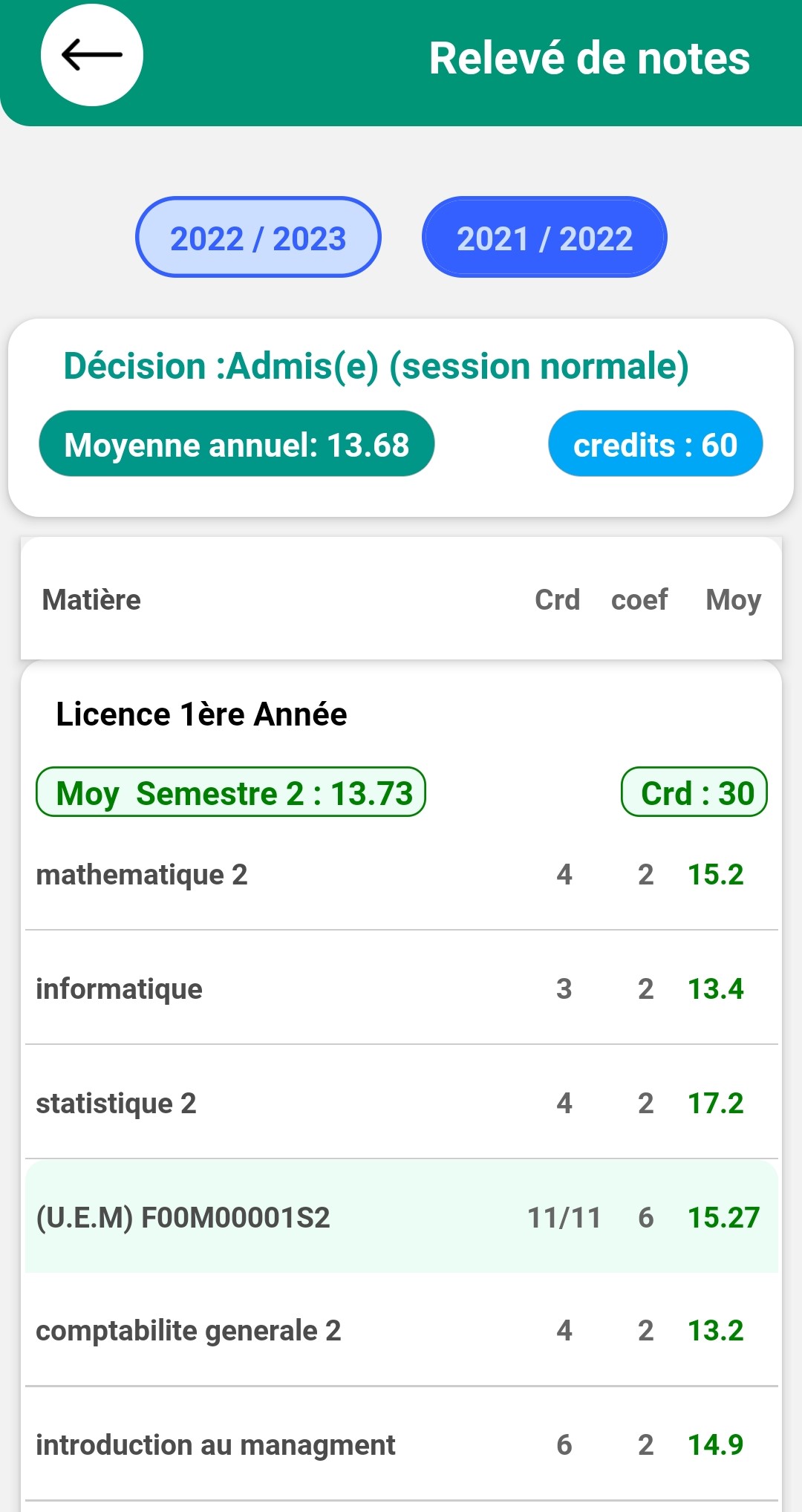The width and height of the screenshot is (802, 1512).
Task: Switch to the 2022 / 2023 year
Action: click(x=258, y=238)
